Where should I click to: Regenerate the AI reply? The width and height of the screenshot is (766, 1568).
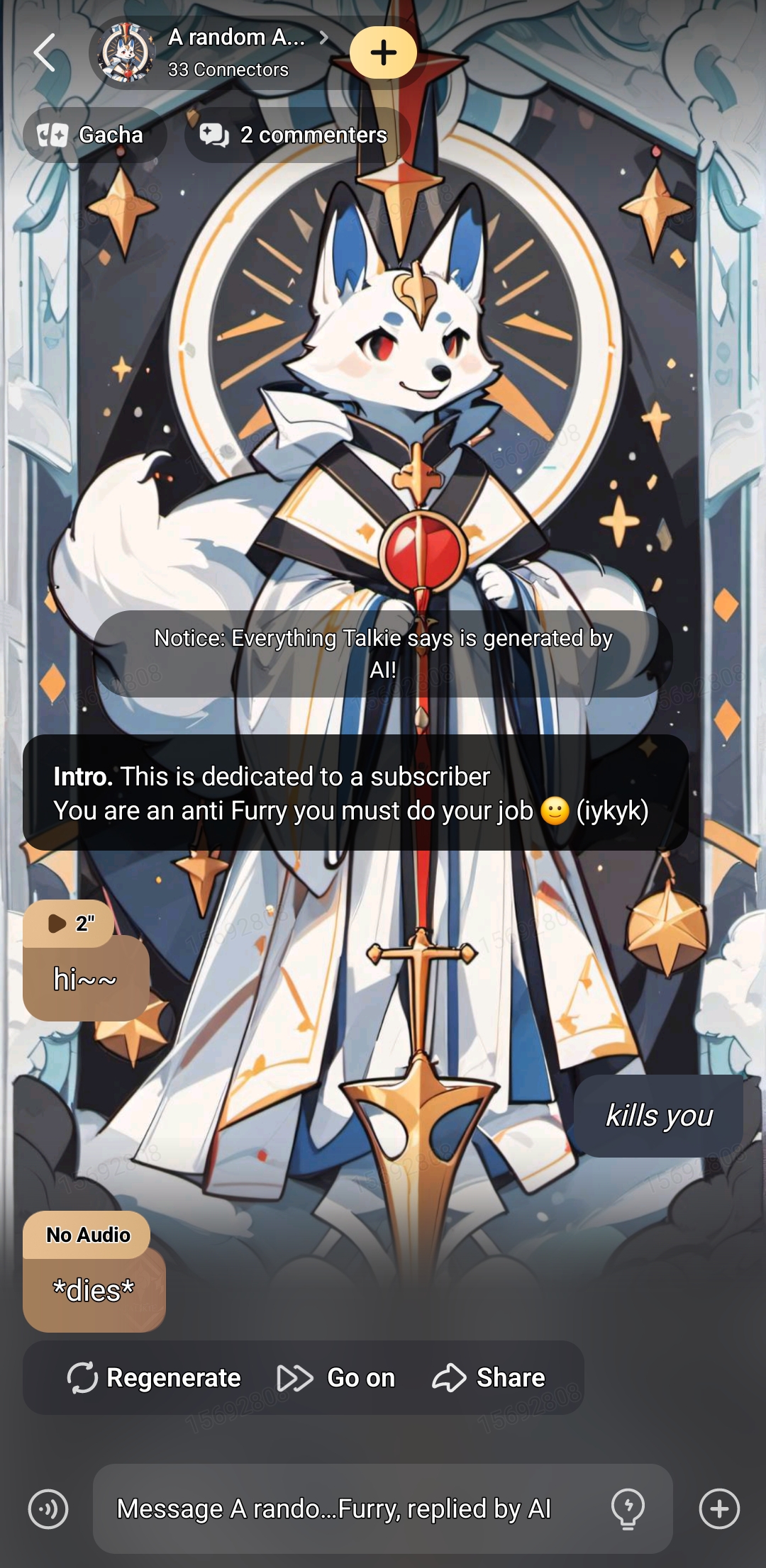[154, 1377]
